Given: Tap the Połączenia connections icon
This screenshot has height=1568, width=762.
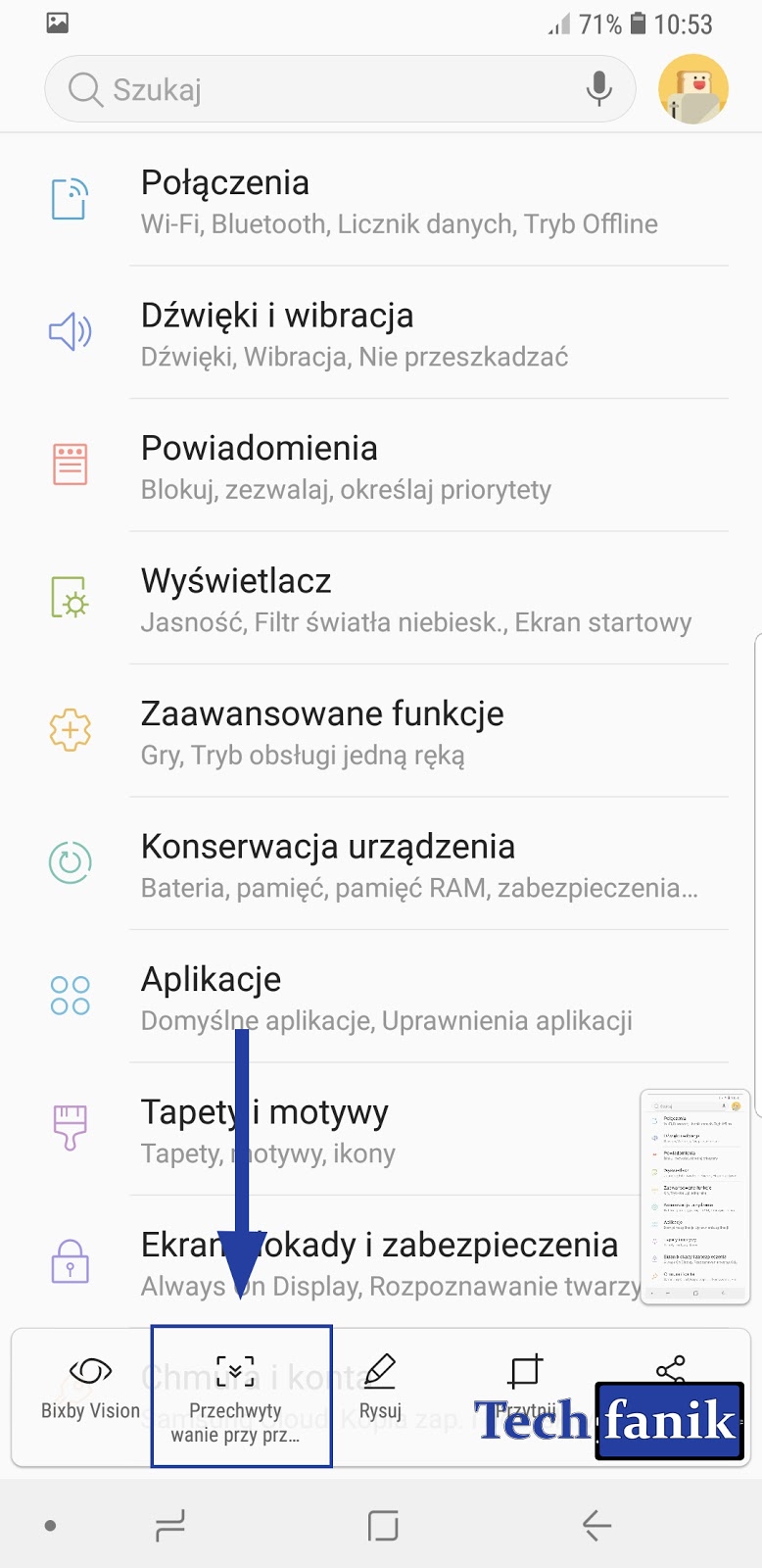Looking at the screenshot, I should 71,200.
